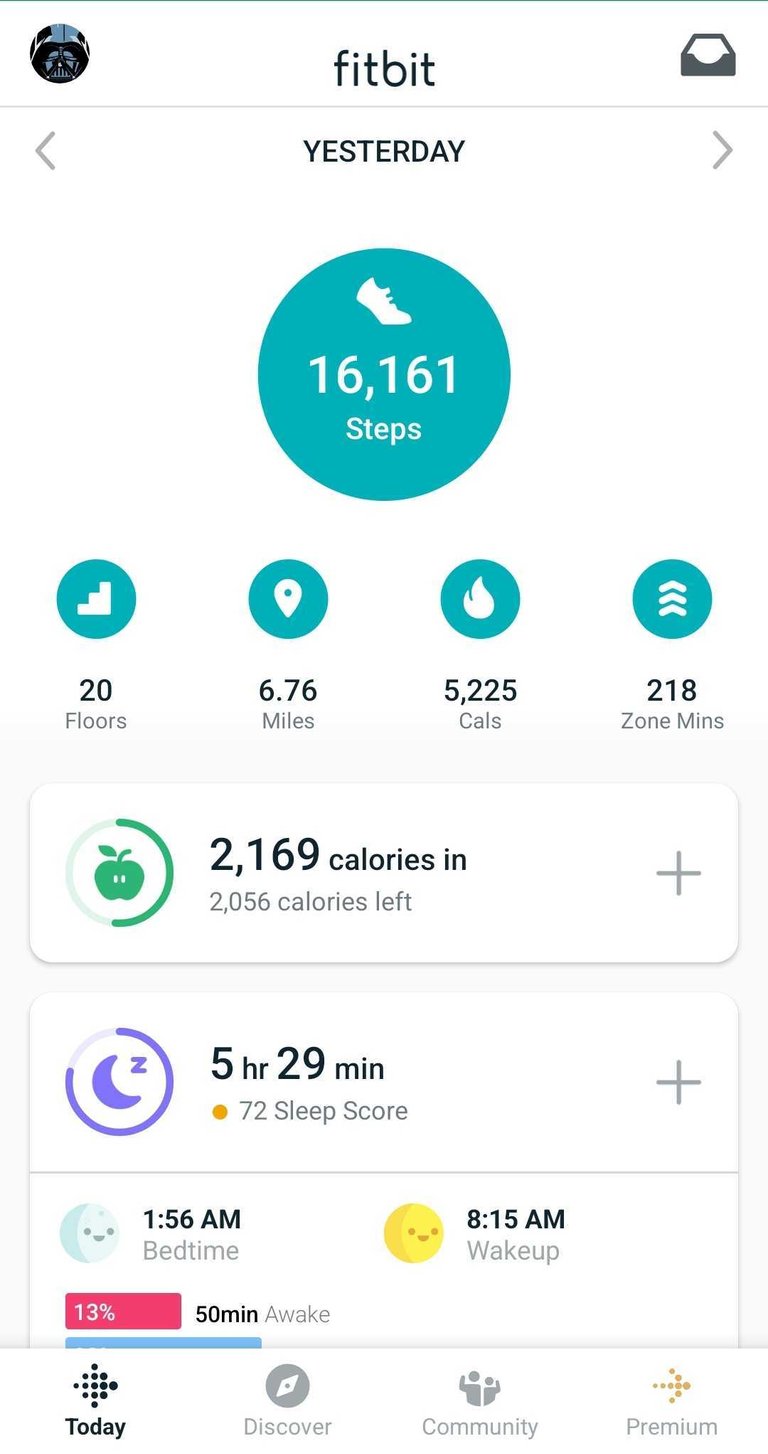Select the Today tab

(96, 1402)
